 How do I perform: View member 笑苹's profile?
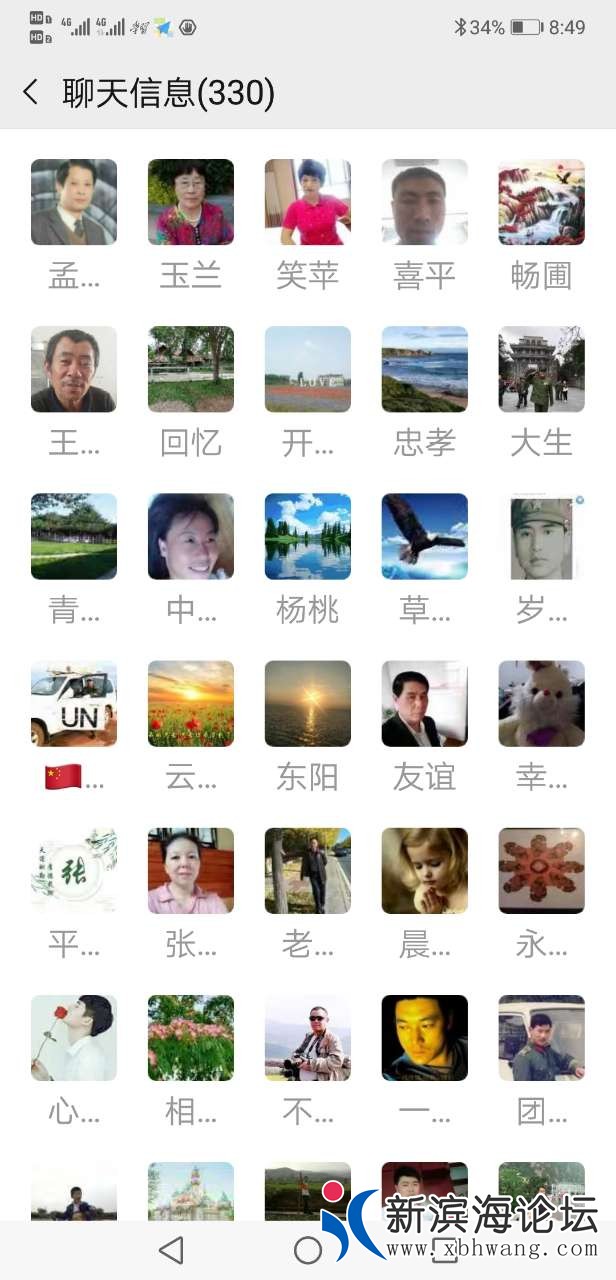(307, 202)
